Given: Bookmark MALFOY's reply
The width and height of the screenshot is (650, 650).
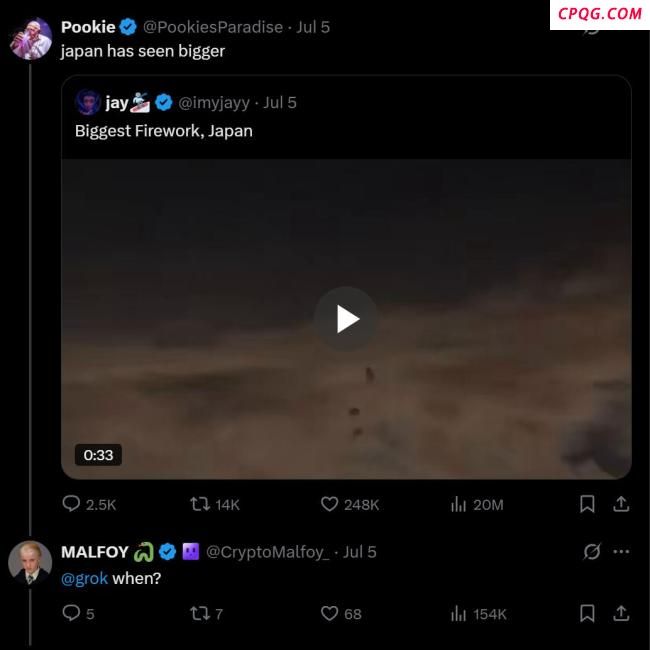Looking at the screenshot, I should (x=587, y=614).
